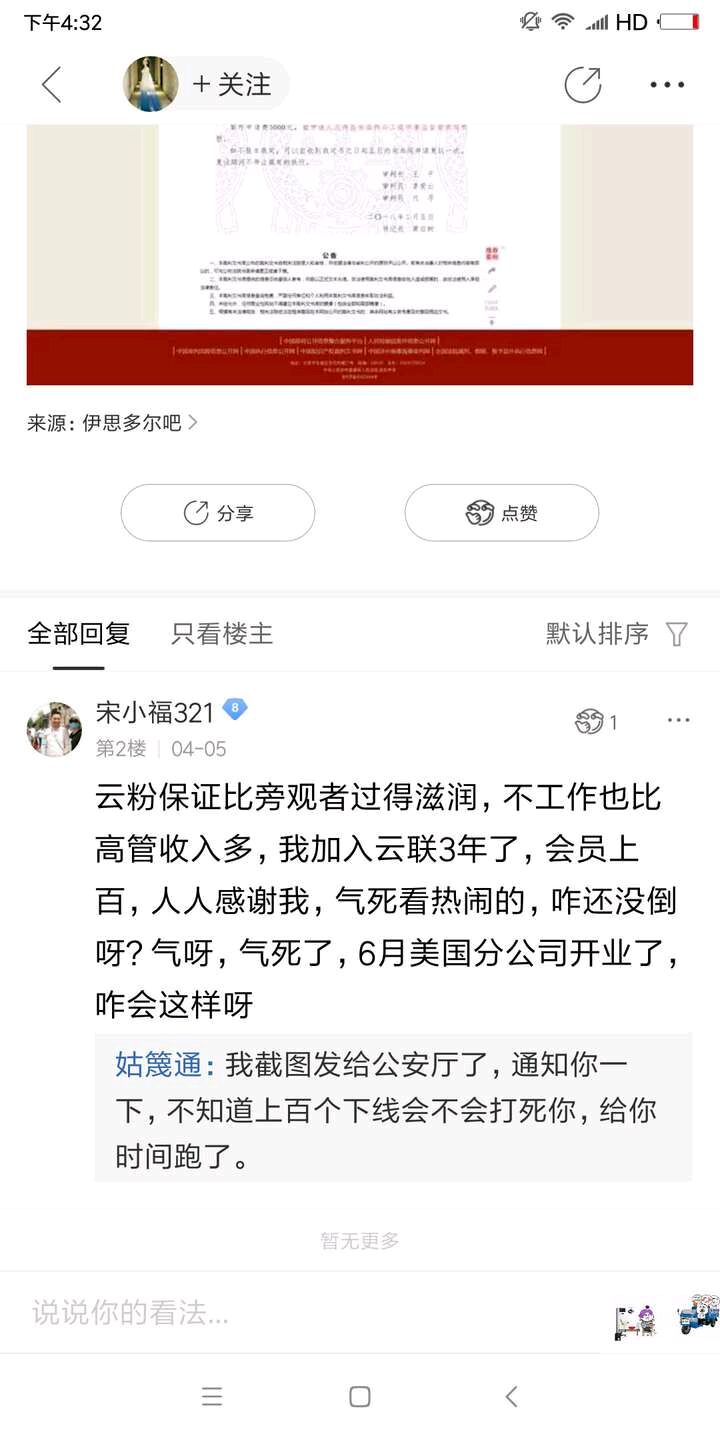Open 宋小福321's profile avatar
720x1440 pixels.
[54, 729]
